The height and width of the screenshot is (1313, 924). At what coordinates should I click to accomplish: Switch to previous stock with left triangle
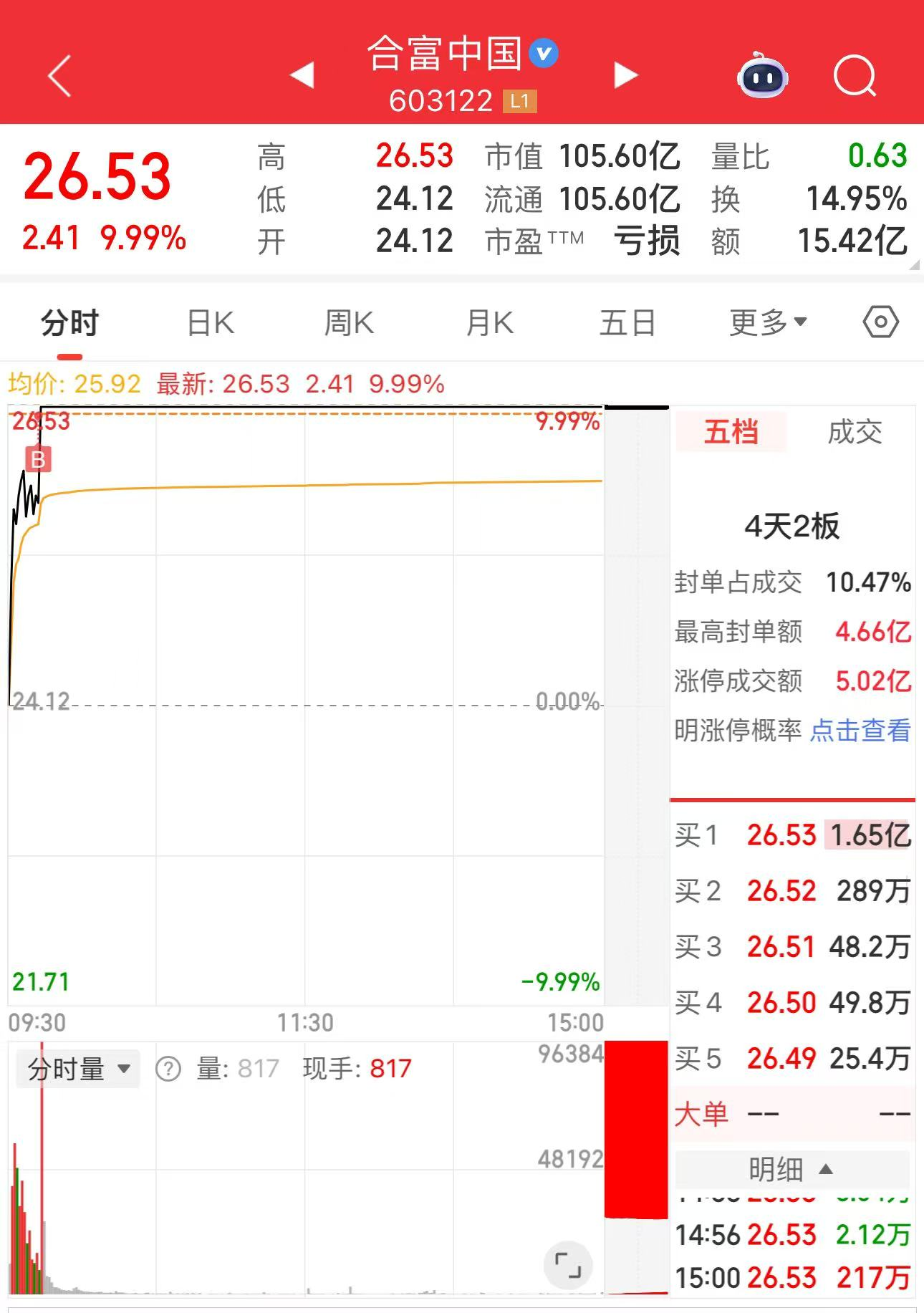pos(302,74)
